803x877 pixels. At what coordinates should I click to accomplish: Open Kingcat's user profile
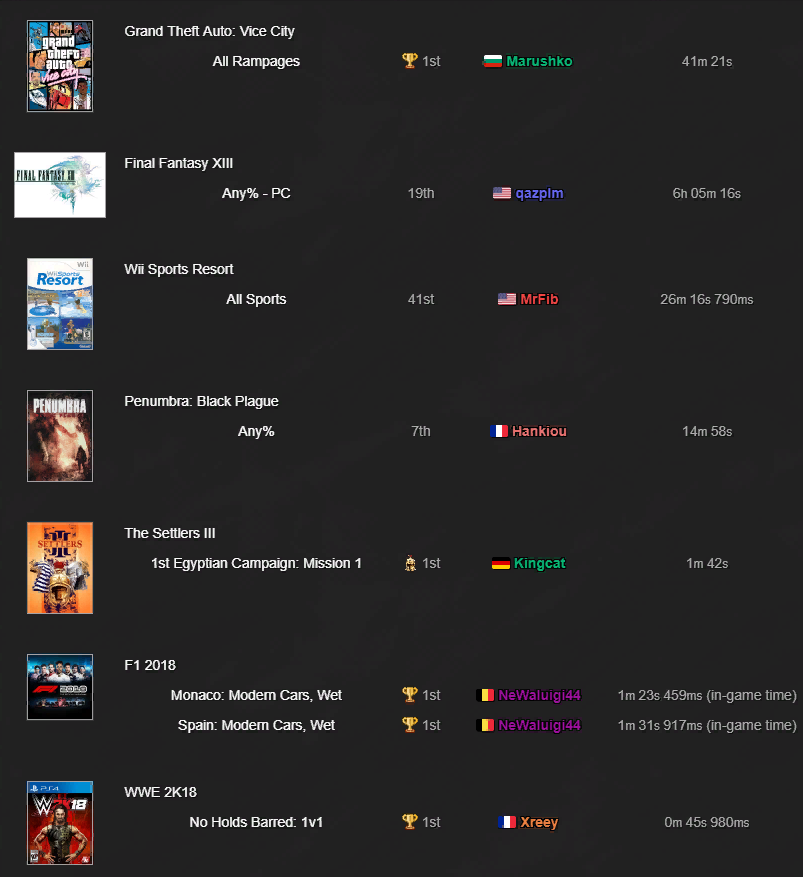point(539,563)
